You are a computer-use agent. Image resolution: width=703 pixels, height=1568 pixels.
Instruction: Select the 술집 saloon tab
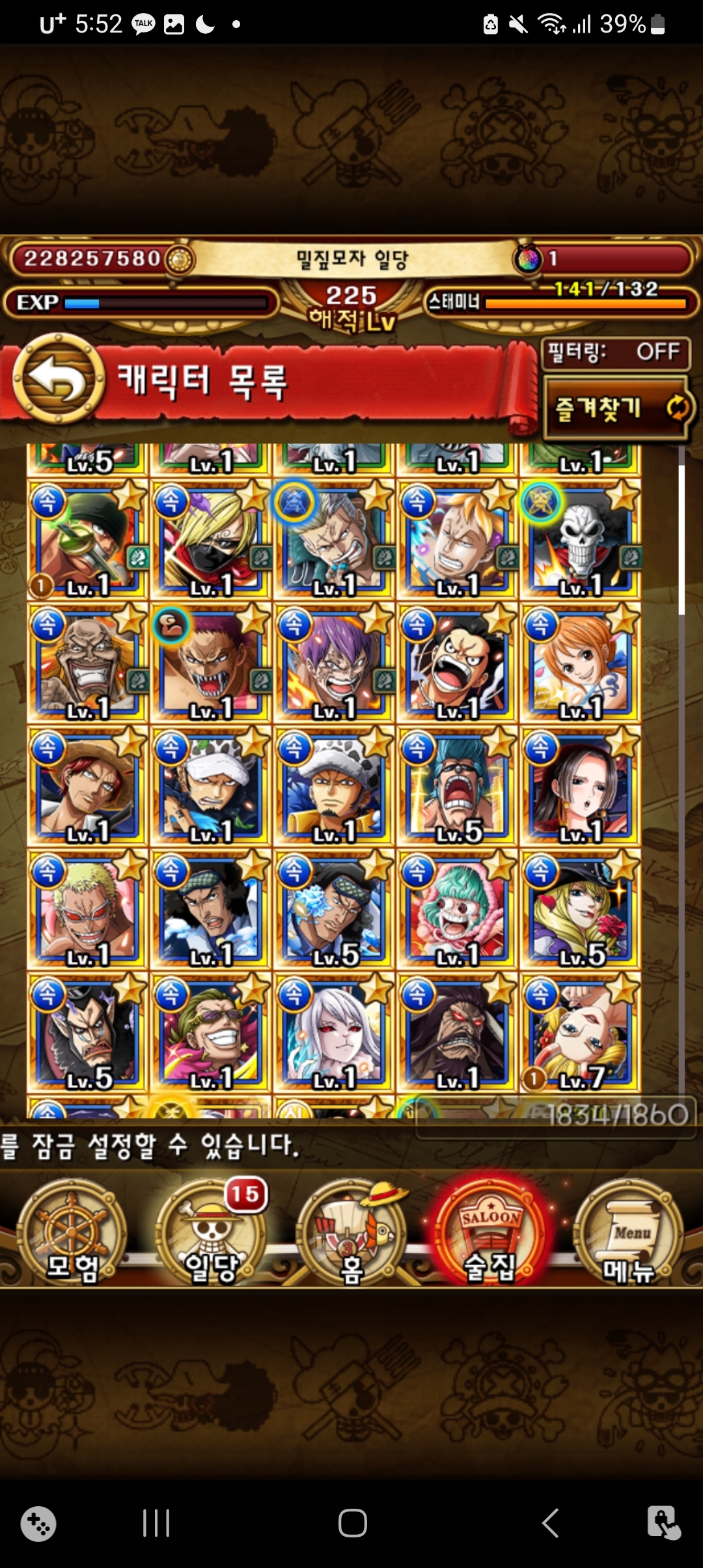point(491,1231)
